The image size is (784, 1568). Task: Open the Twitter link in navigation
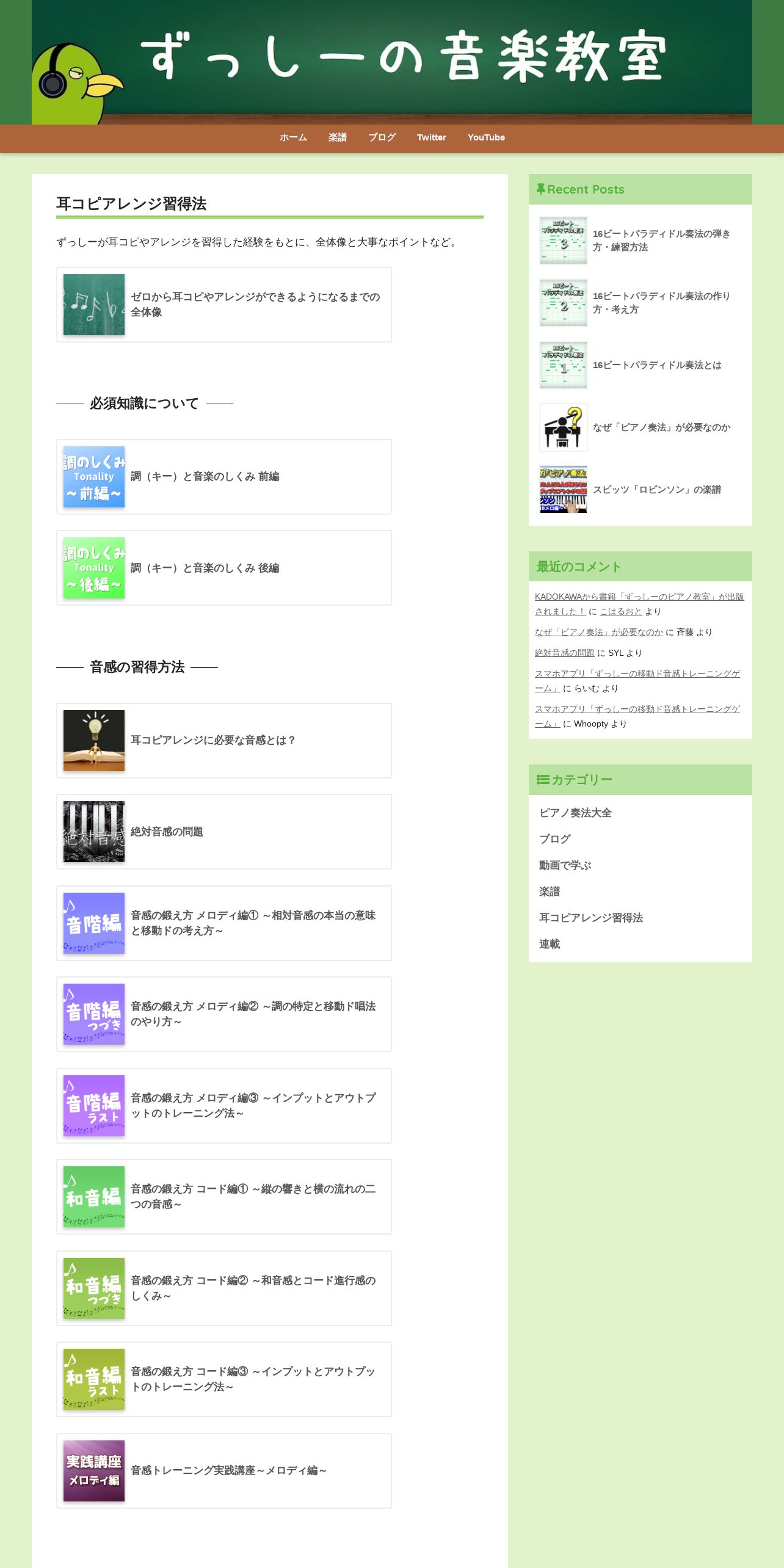[431, 137]
